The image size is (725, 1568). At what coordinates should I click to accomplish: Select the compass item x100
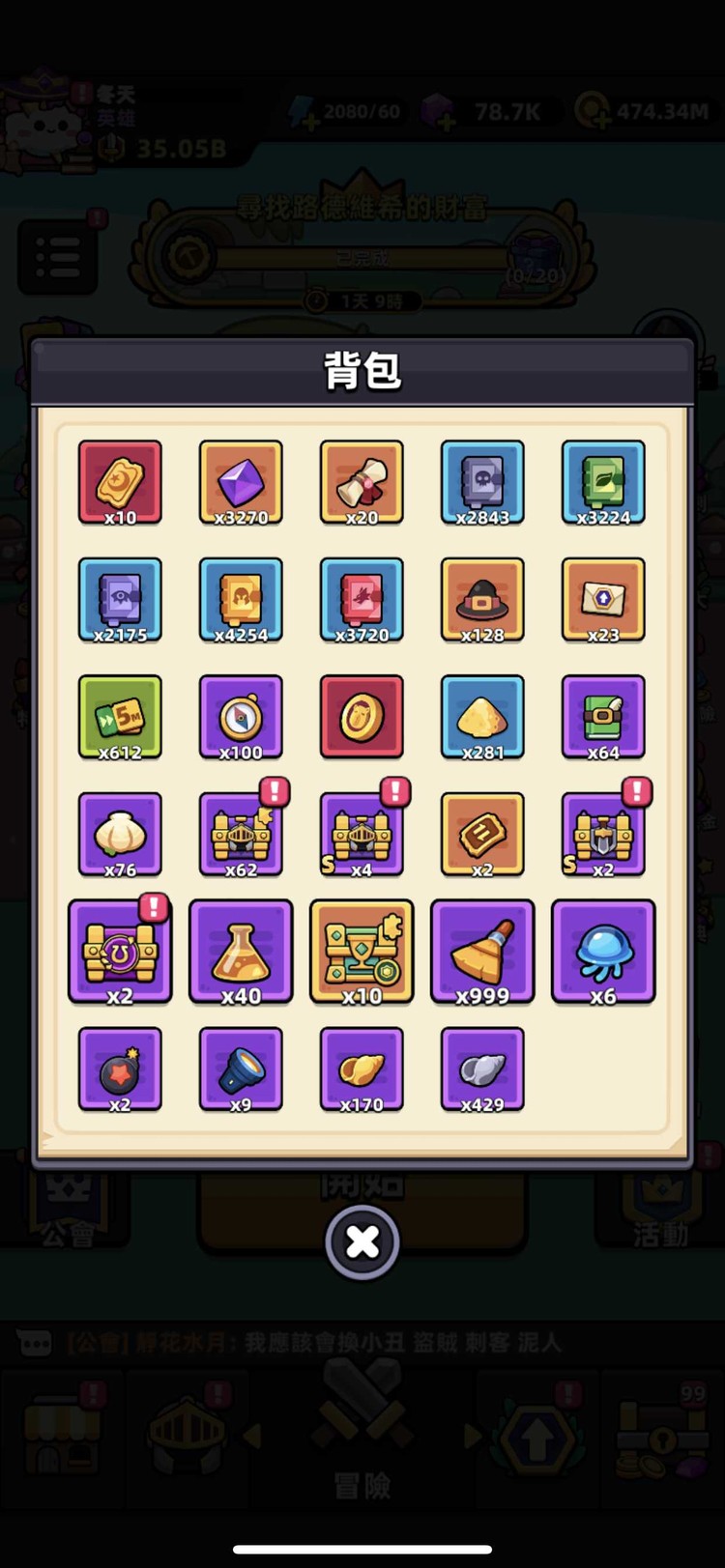tap(241, 717)
